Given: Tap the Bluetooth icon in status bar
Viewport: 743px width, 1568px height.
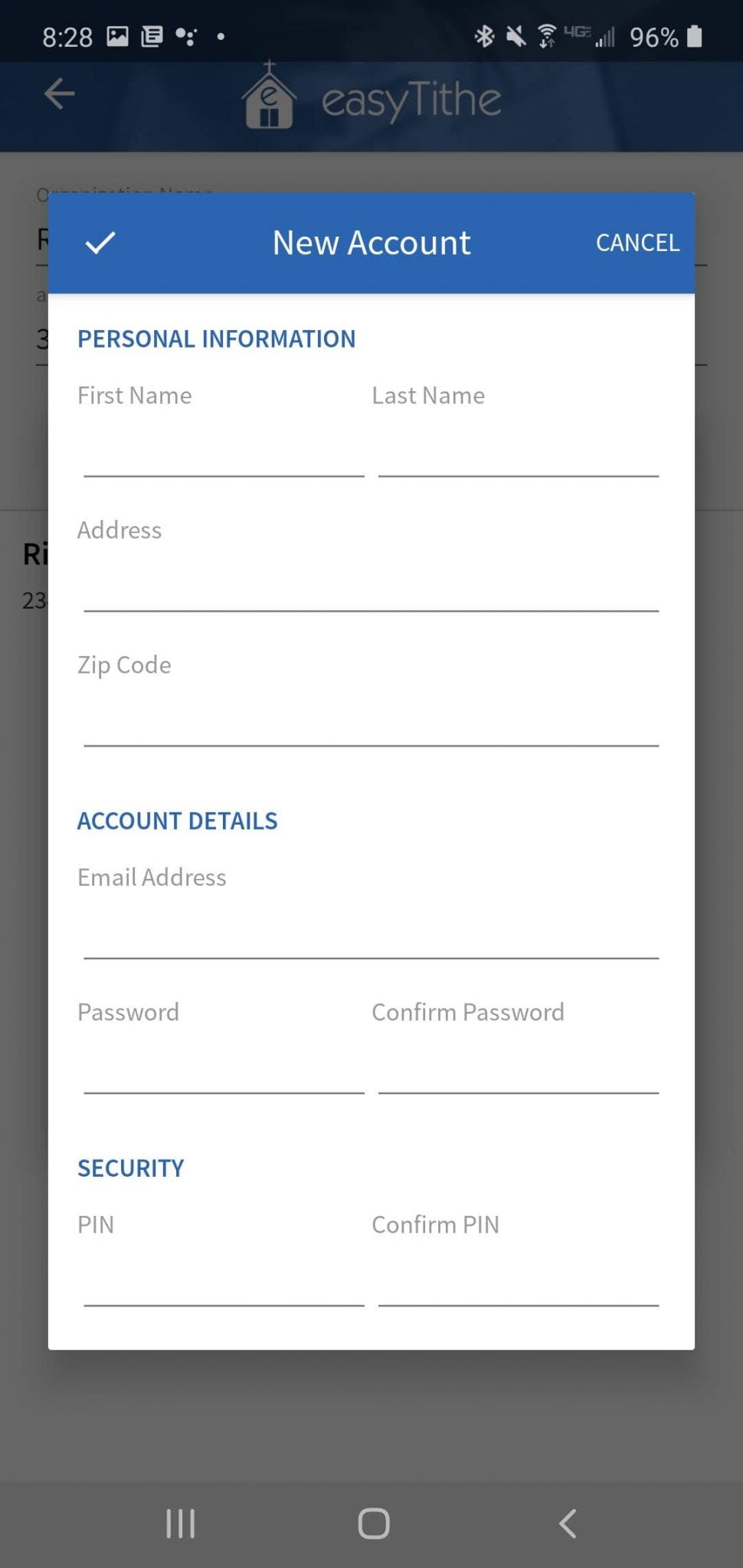Looking at the screenshot, I should click(485, 35).
